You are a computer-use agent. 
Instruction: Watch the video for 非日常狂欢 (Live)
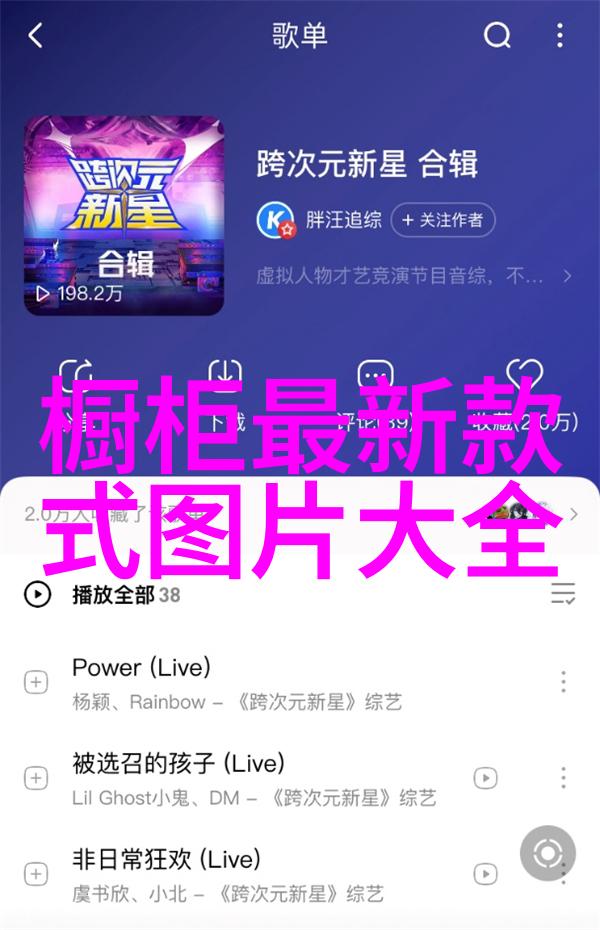(485, 872)
